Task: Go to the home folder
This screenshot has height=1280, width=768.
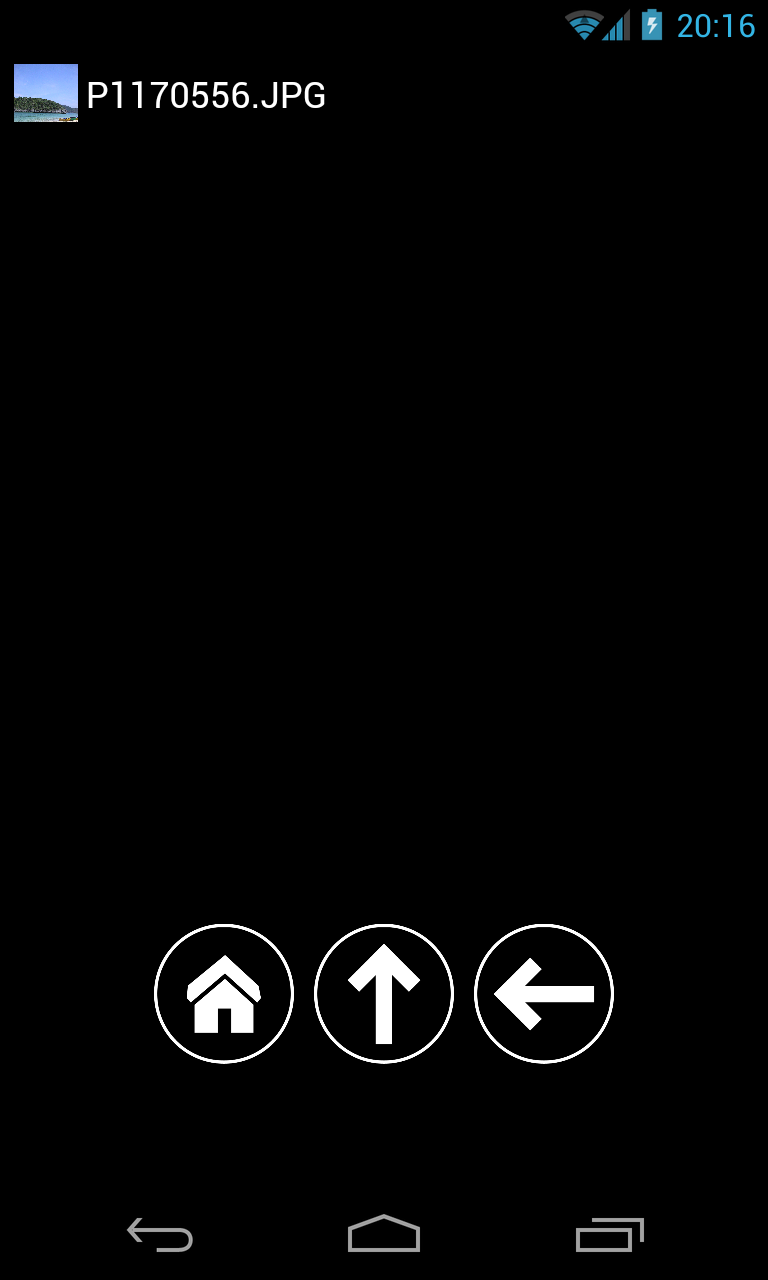Action: tap(224, 994)
